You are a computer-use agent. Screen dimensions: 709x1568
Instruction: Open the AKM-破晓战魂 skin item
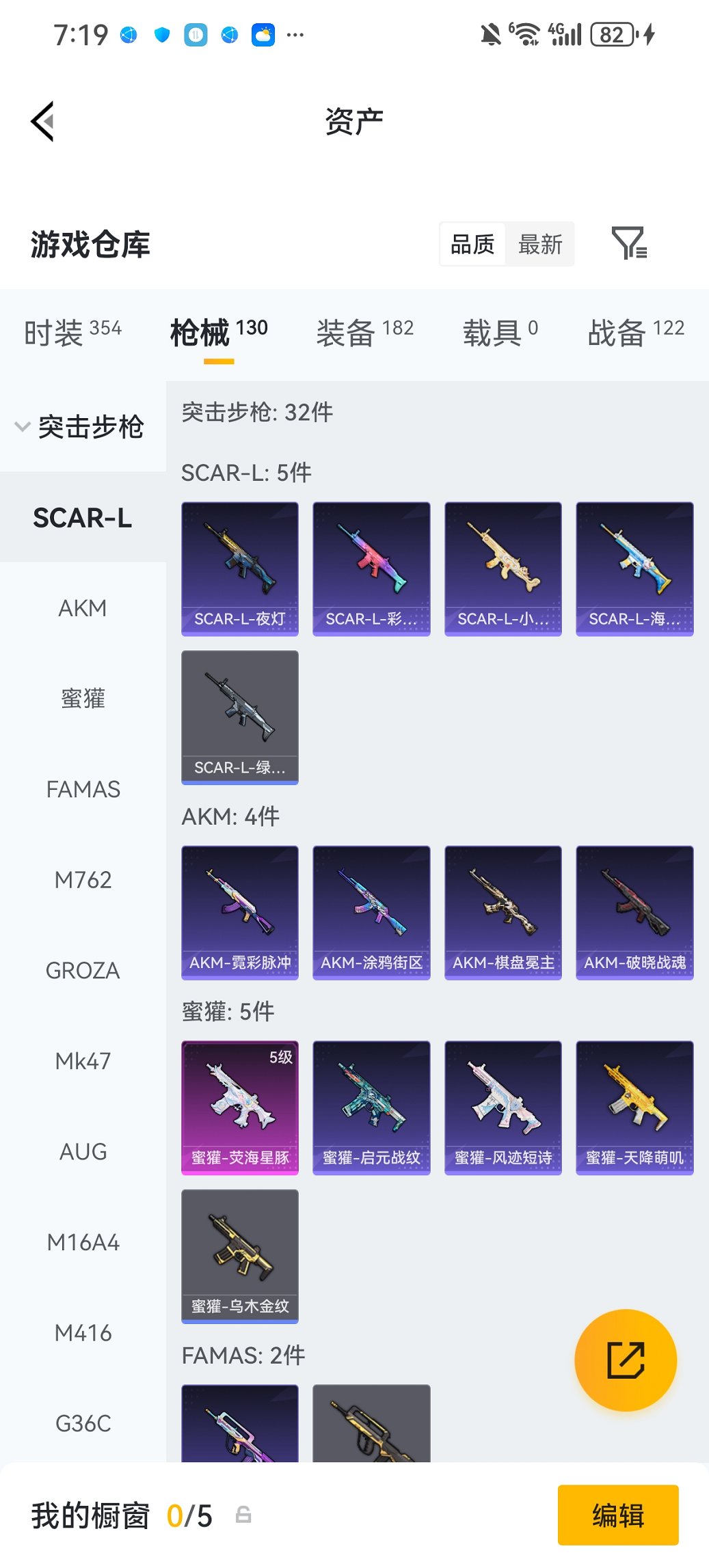(x=634, y=912)
